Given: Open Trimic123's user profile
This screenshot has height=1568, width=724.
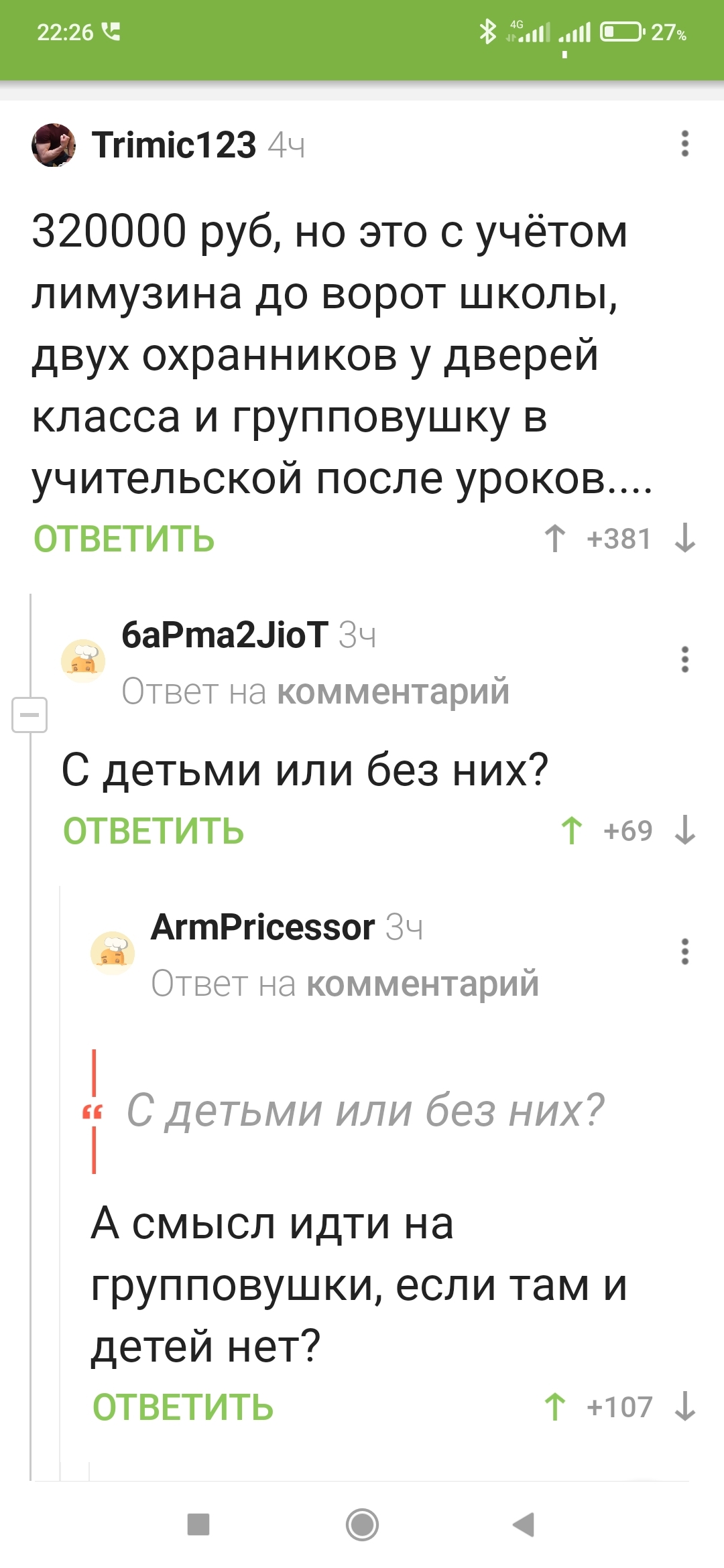Looking at the screenshot, I should (174, 145).
